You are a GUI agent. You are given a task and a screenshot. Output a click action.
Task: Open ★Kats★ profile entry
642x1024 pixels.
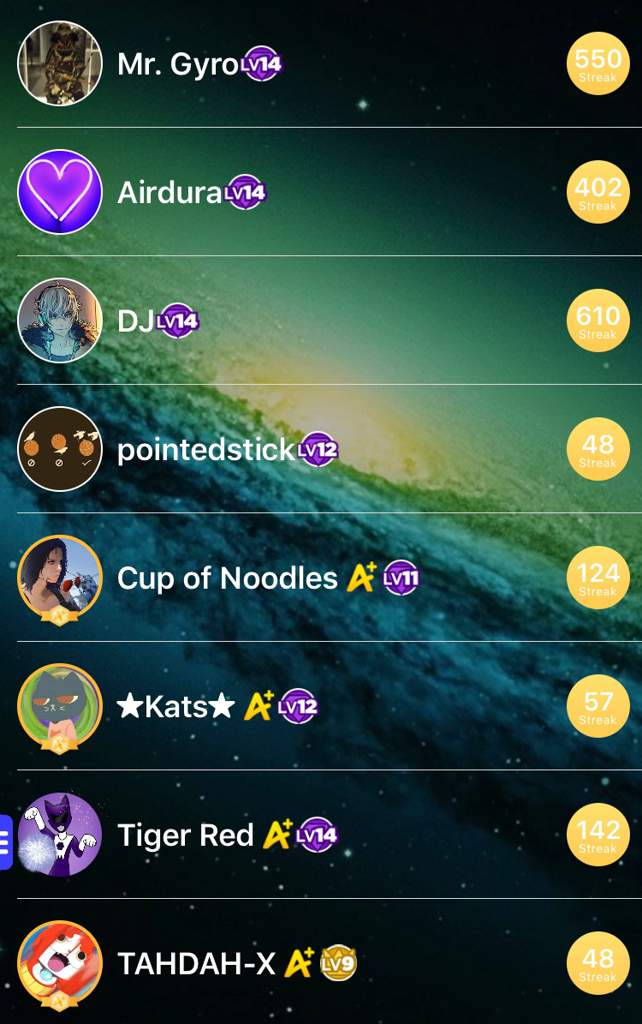175,707
